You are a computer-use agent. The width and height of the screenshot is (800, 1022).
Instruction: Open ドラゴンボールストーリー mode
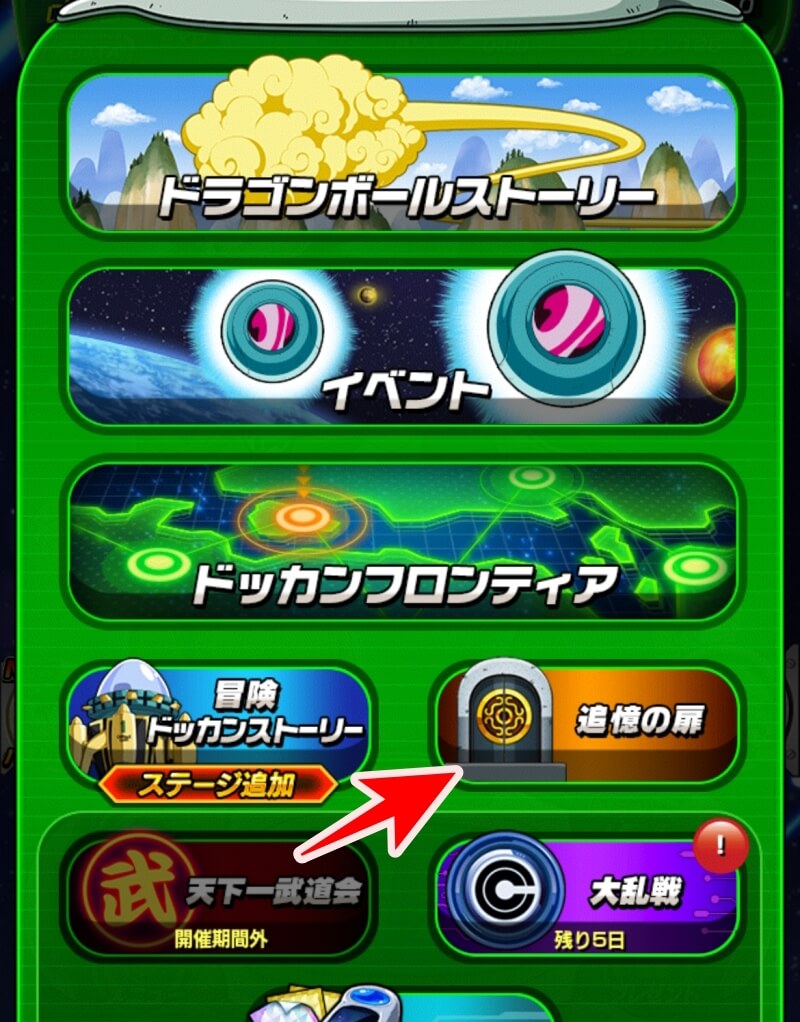pyautogui.click(x=400, y=150)
